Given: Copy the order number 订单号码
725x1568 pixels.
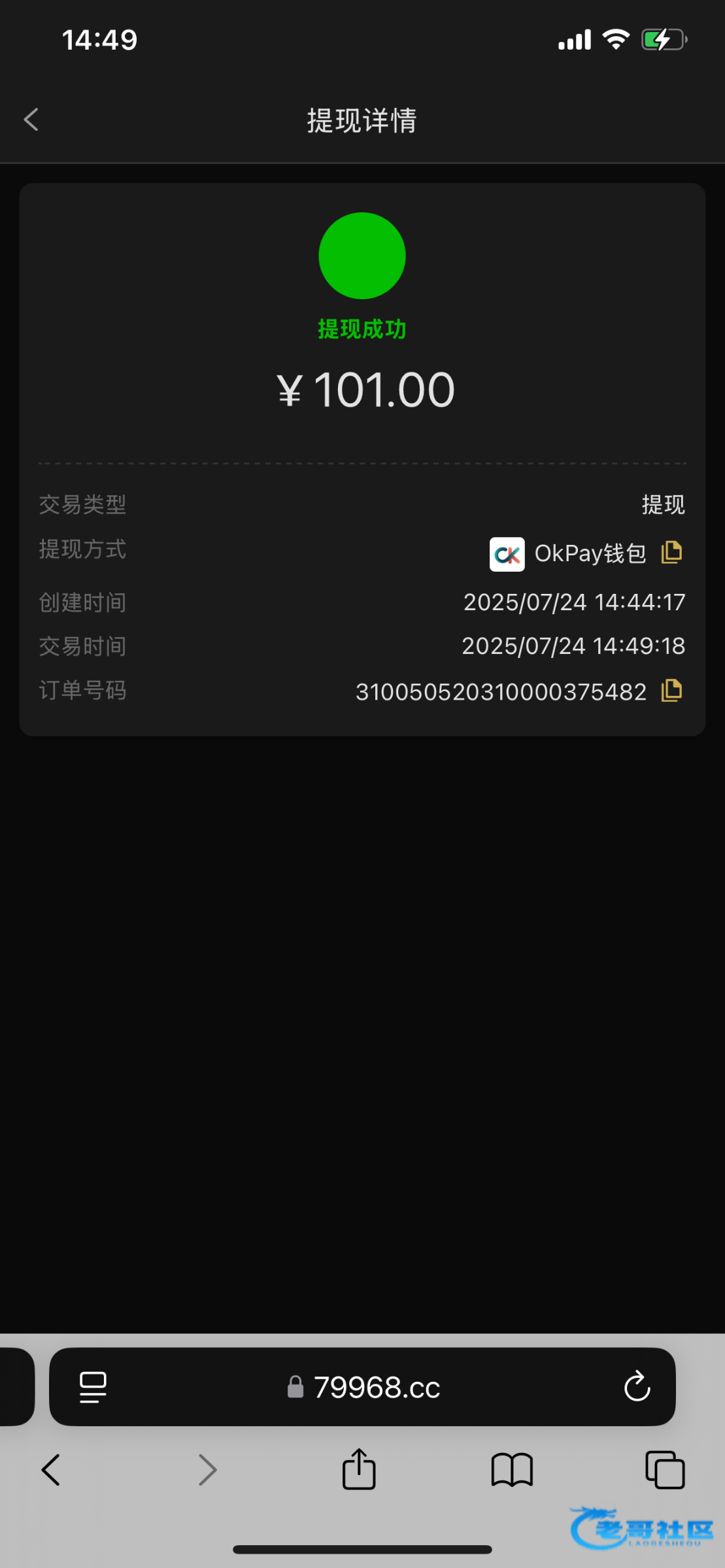Looking at the screenshot, I should (671, 691).
